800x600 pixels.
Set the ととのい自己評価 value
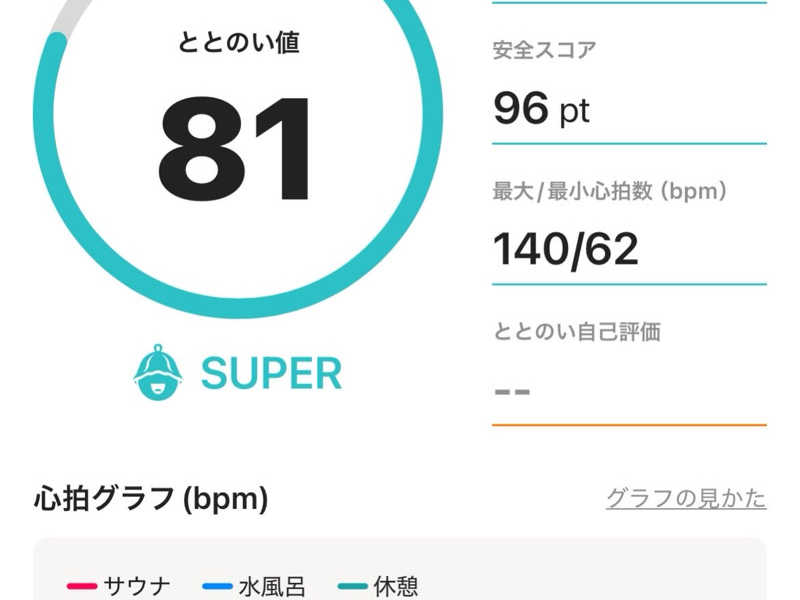point(628,388)
